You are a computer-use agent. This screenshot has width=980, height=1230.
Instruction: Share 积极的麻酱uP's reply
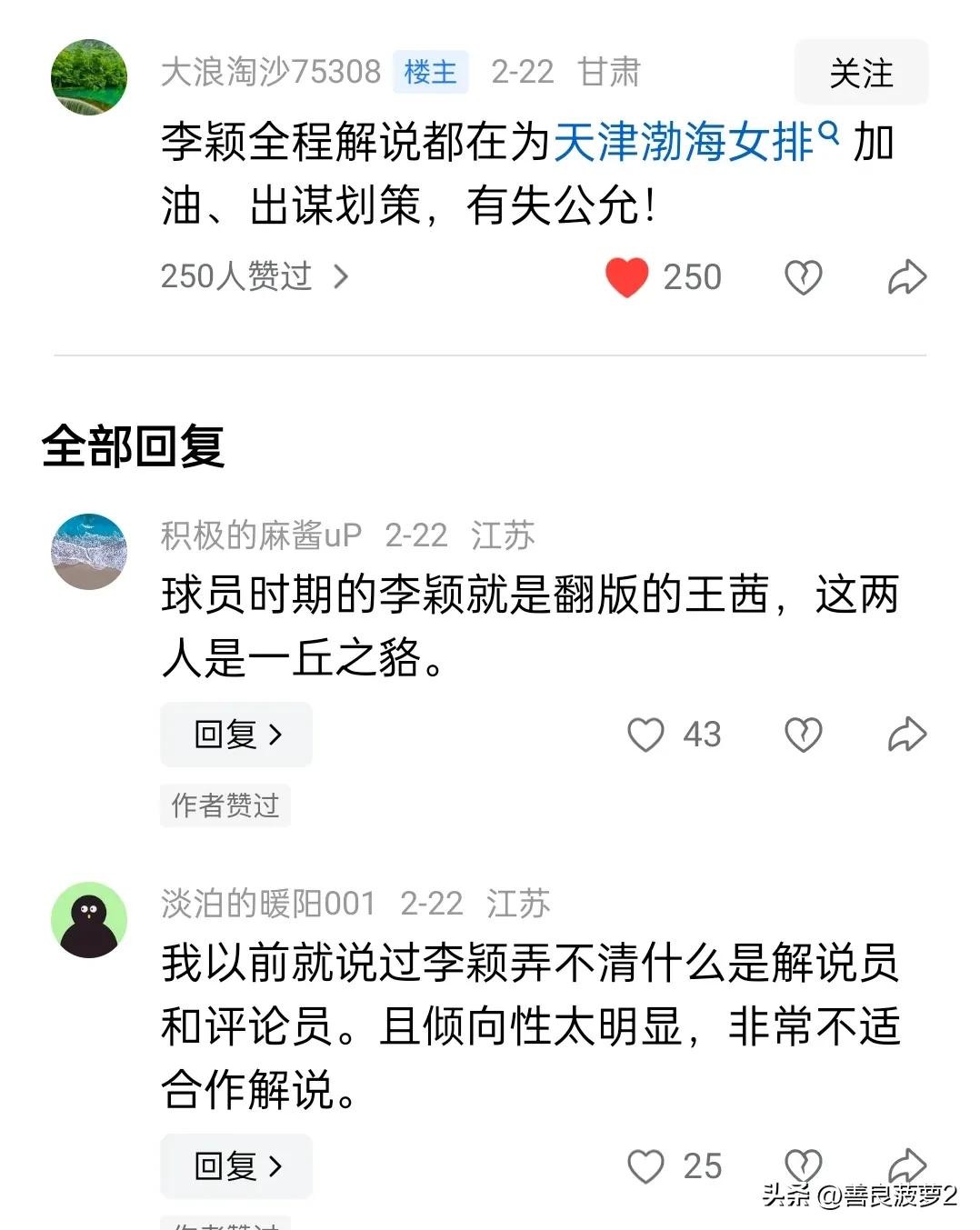pos(906,735)
